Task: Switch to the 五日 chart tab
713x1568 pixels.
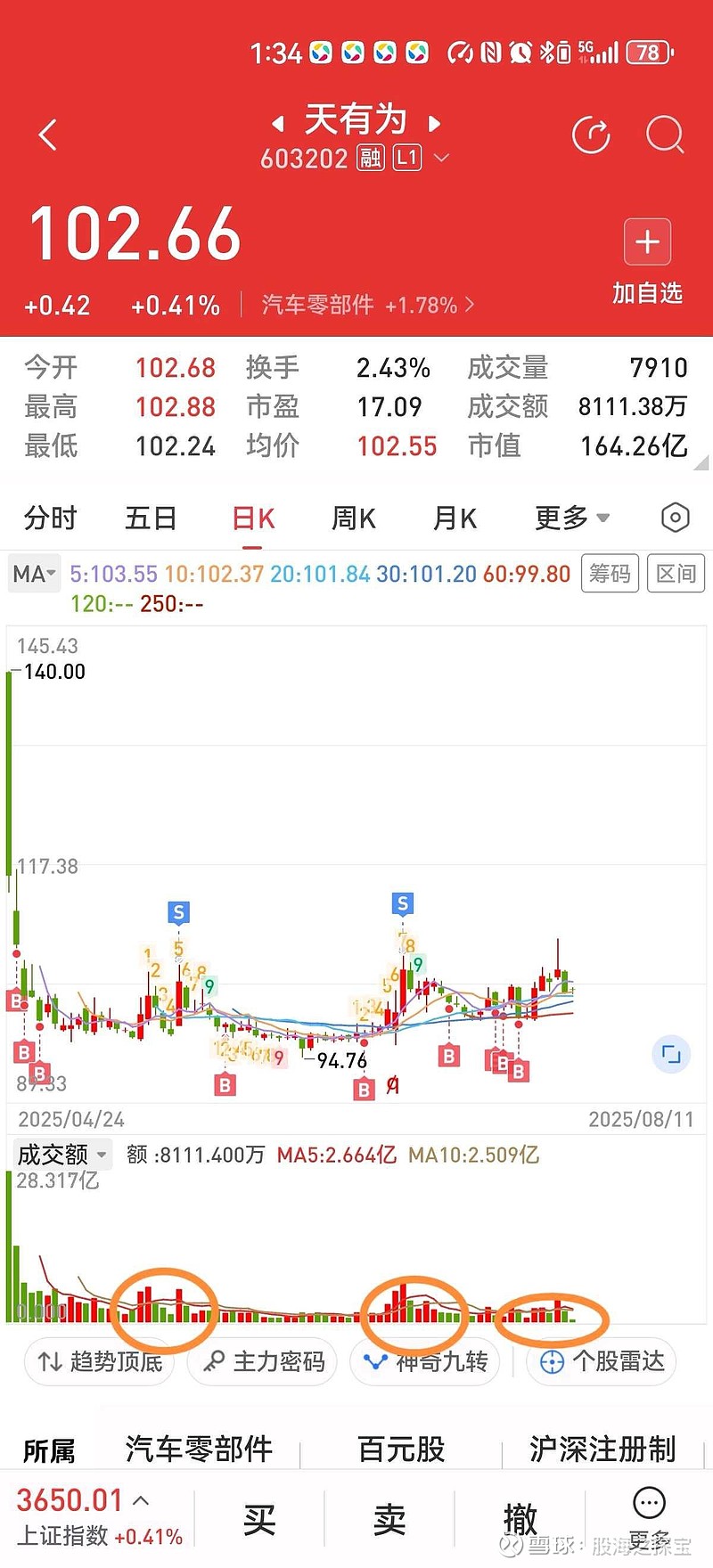Action: (x=151, y=518)
